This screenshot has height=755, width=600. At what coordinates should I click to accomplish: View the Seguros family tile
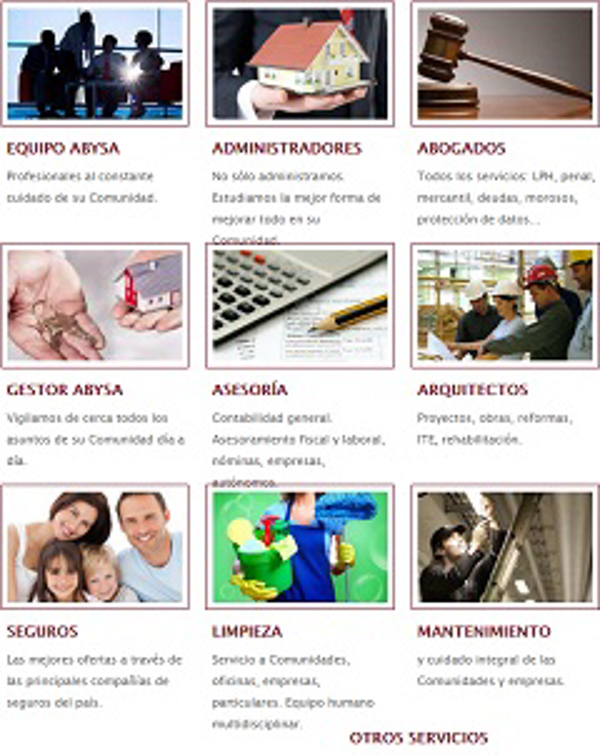tap(95, 546)
